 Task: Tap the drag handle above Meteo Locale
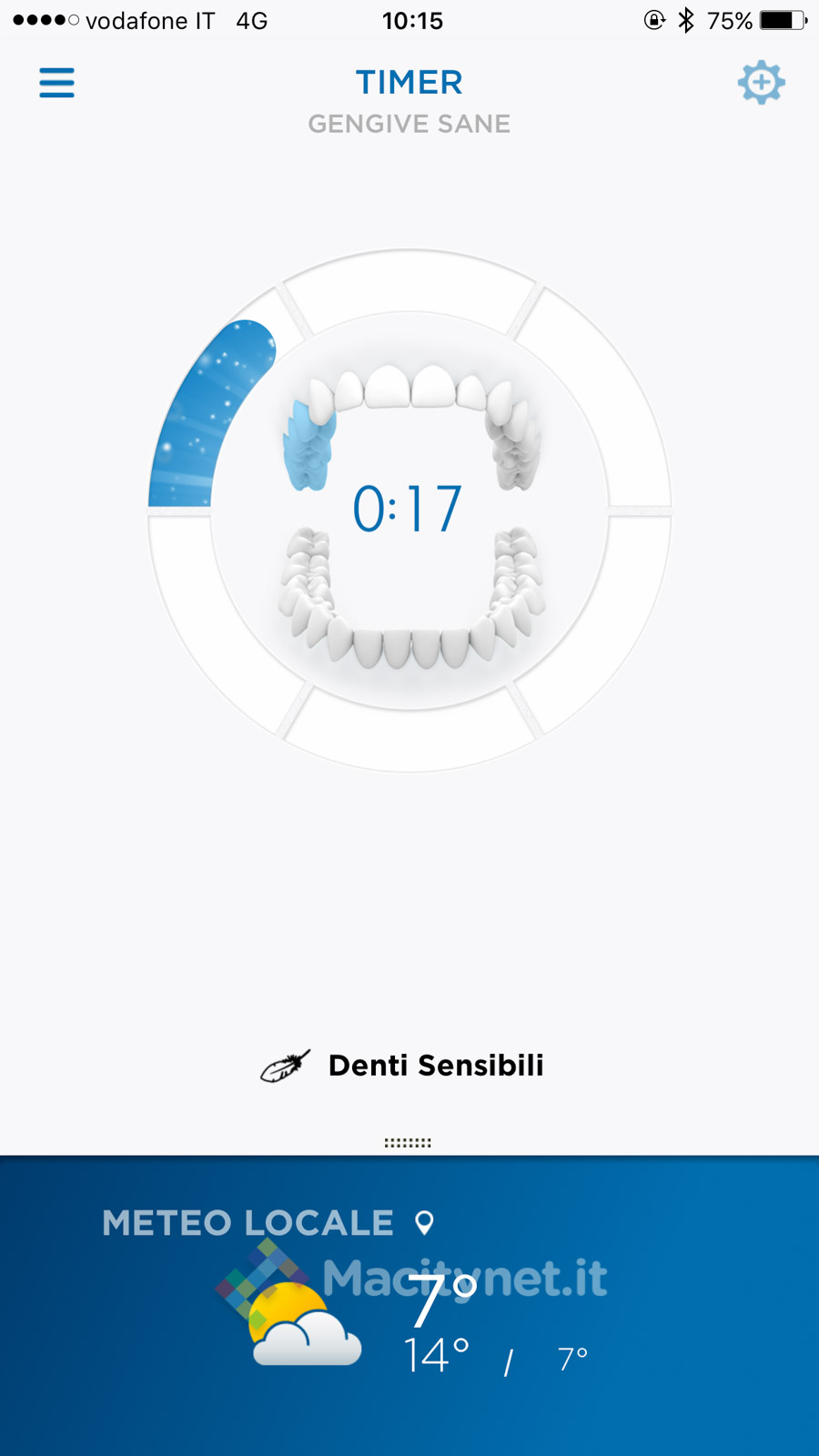408,1143
